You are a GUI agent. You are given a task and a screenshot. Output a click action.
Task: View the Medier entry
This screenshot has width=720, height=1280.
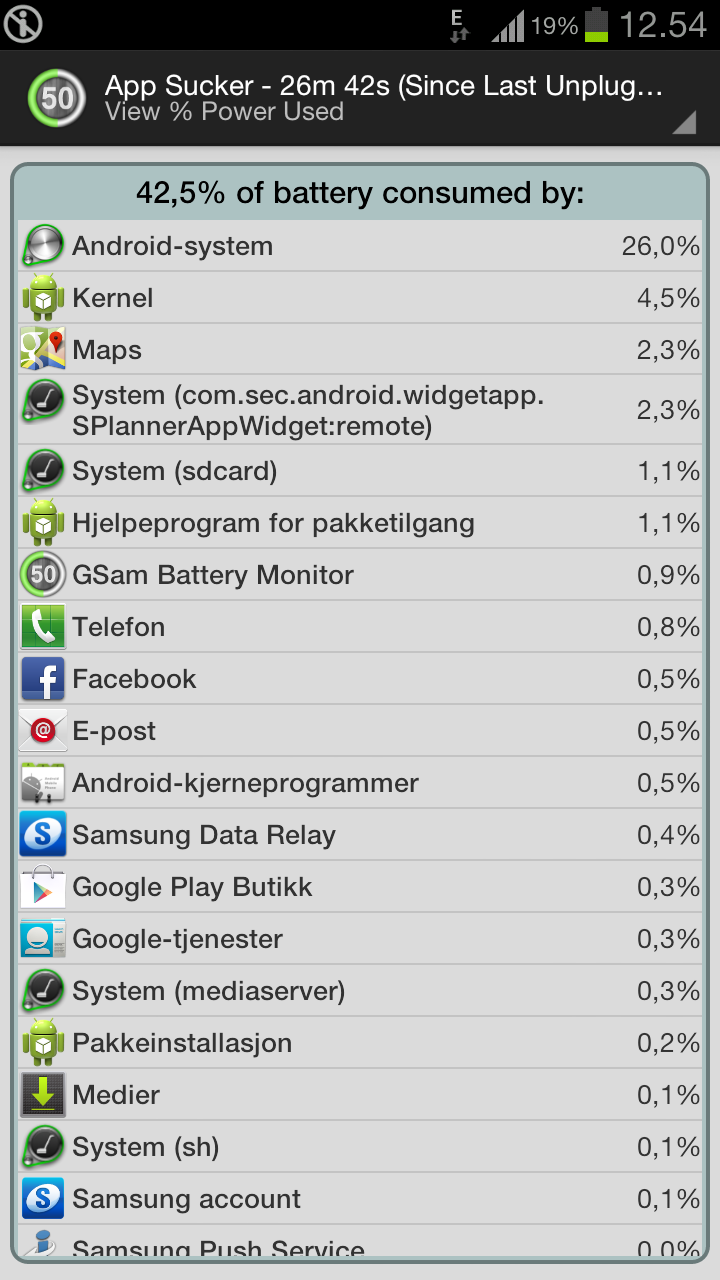tap(360, 1095)
